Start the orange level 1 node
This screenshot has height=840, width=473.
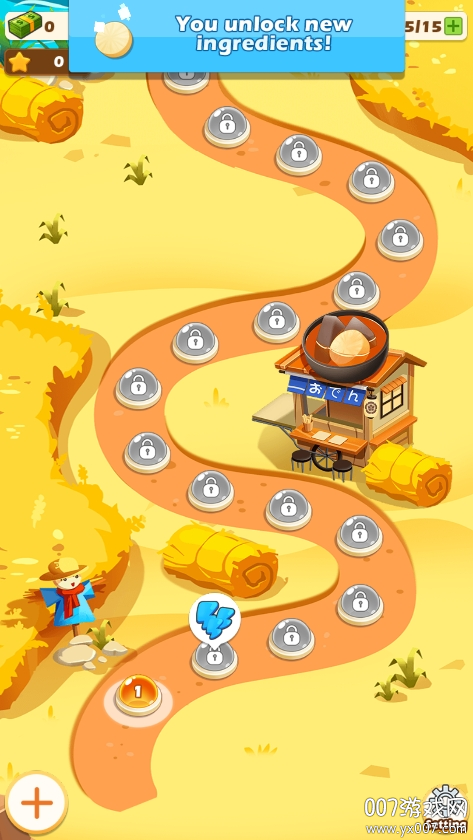(138, 694)
